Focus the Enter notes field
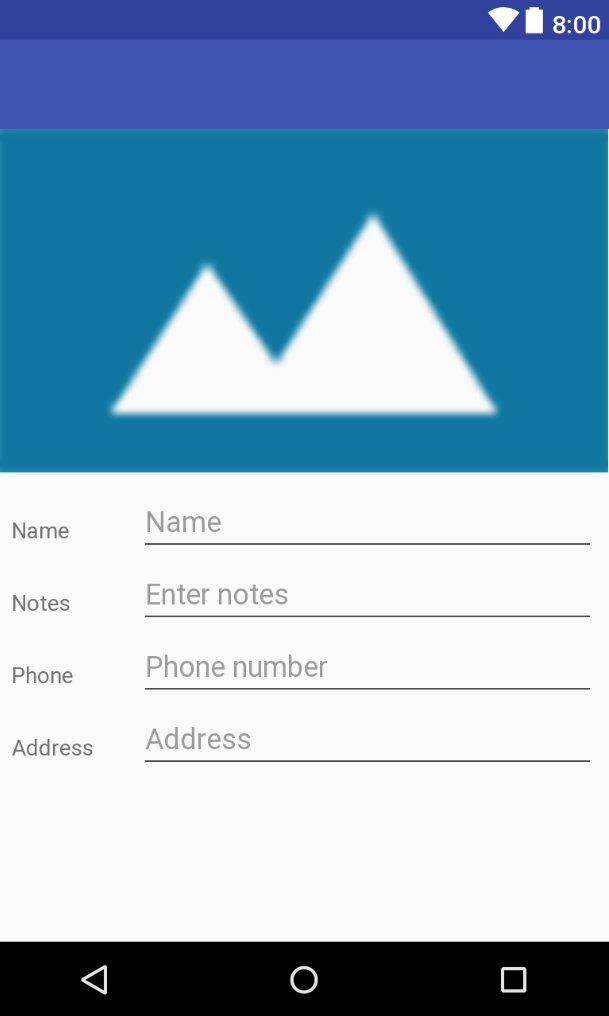Image resolution: width=609 pixels, height=1016 pixels. 367,595
